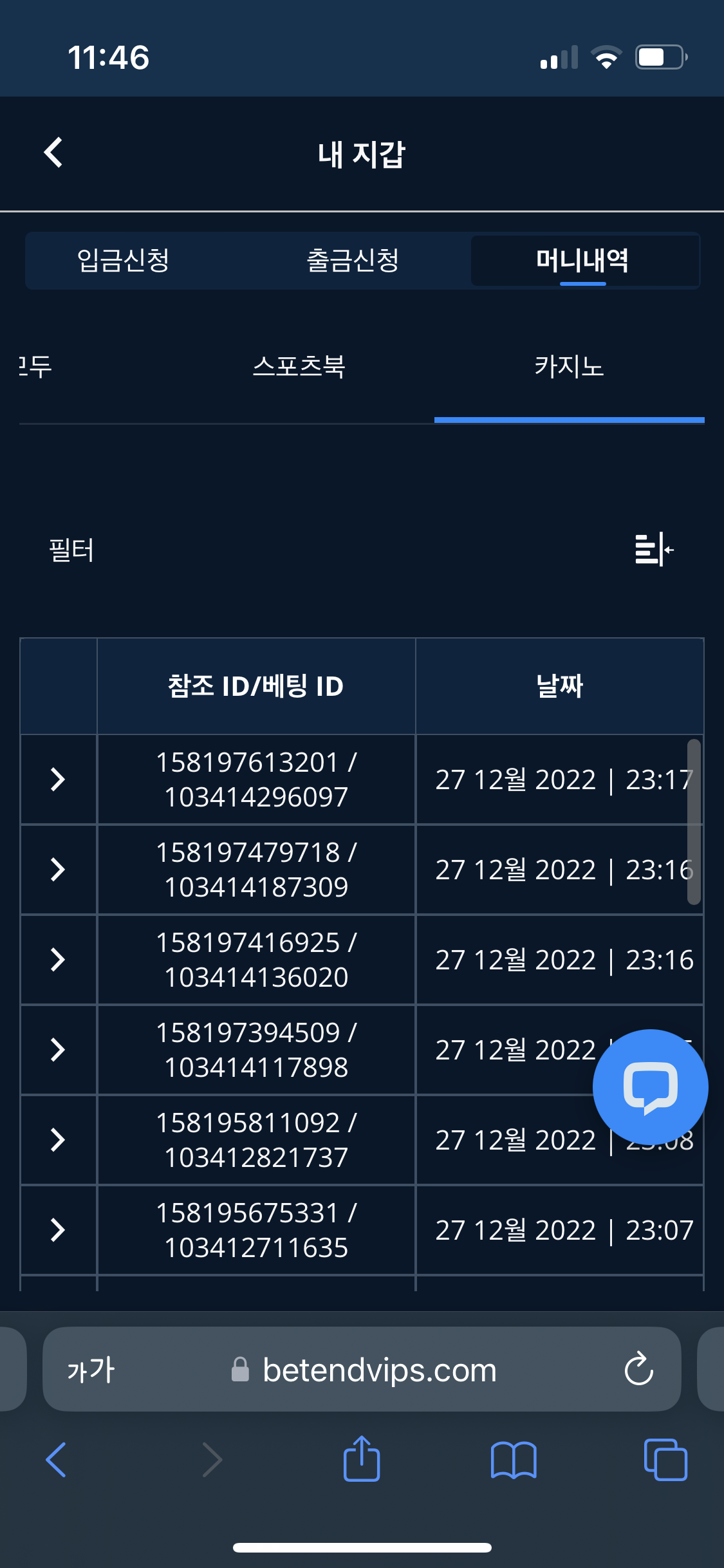Tap the betendvips.com address bar
The width and height of the screenshot is (724, 1568).
pos(380,1370)
